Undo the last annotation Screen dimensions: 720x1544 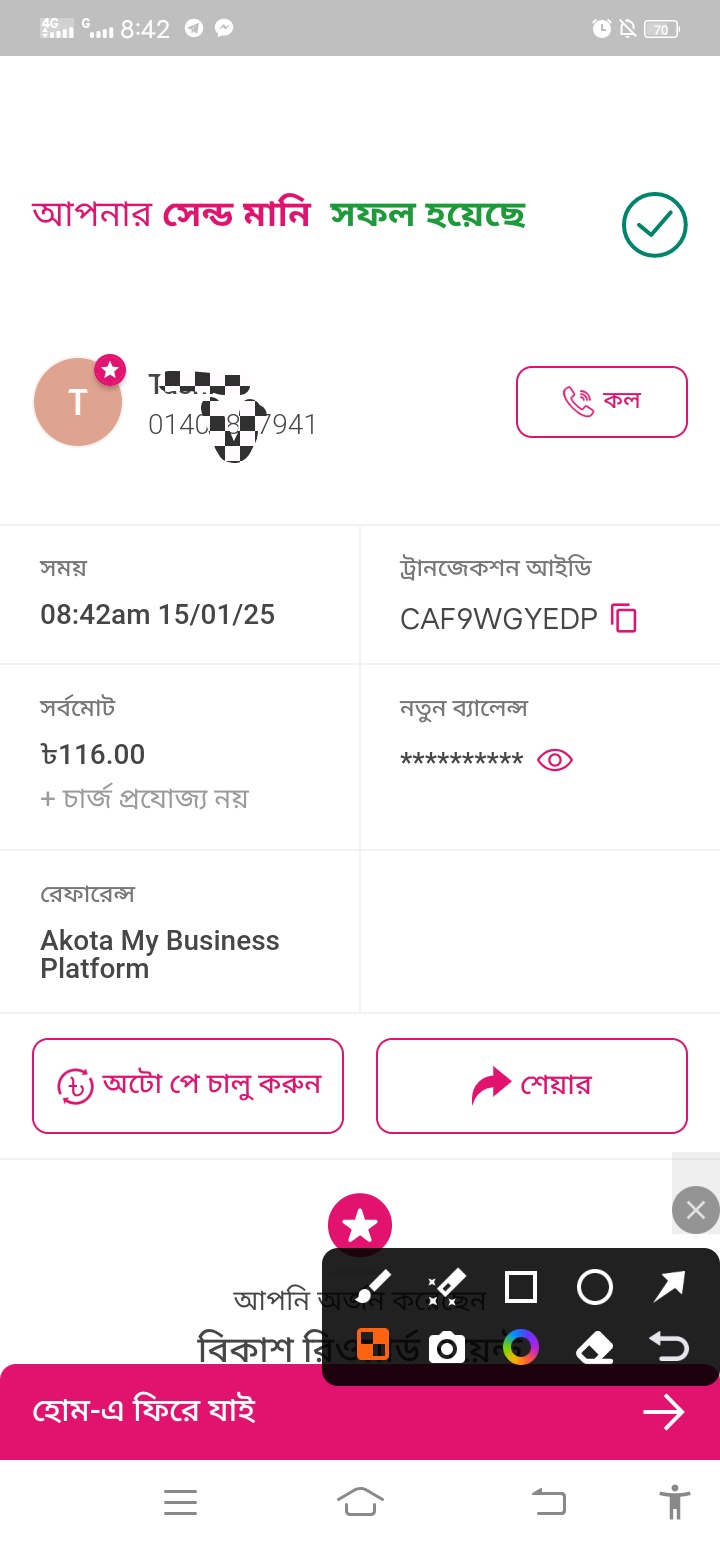coord(669,1348)
